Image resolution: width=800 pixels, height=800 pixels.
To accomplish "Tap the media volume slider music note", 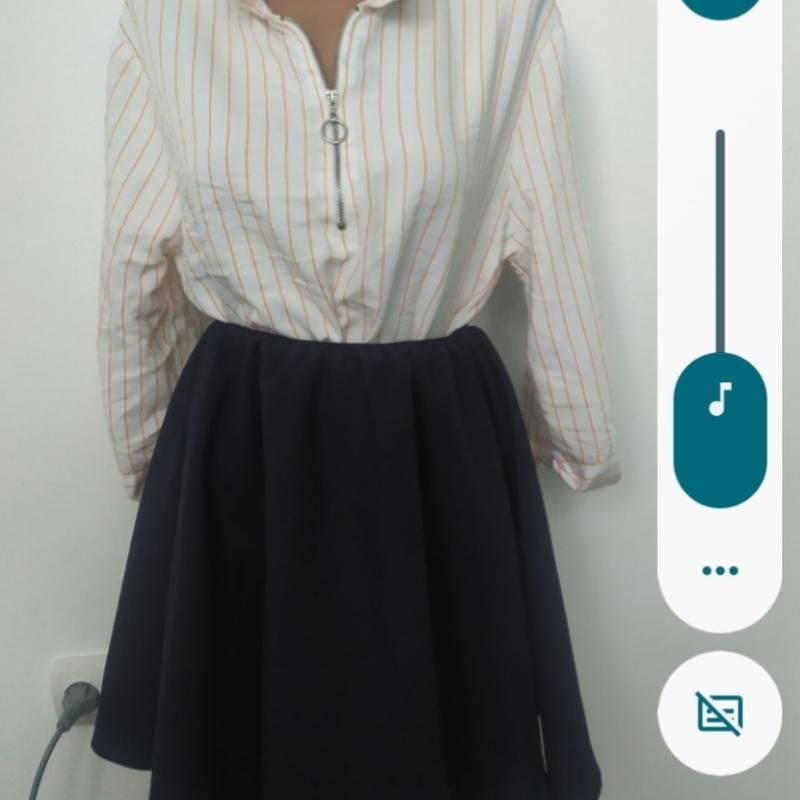I will (x=720, y=400).
